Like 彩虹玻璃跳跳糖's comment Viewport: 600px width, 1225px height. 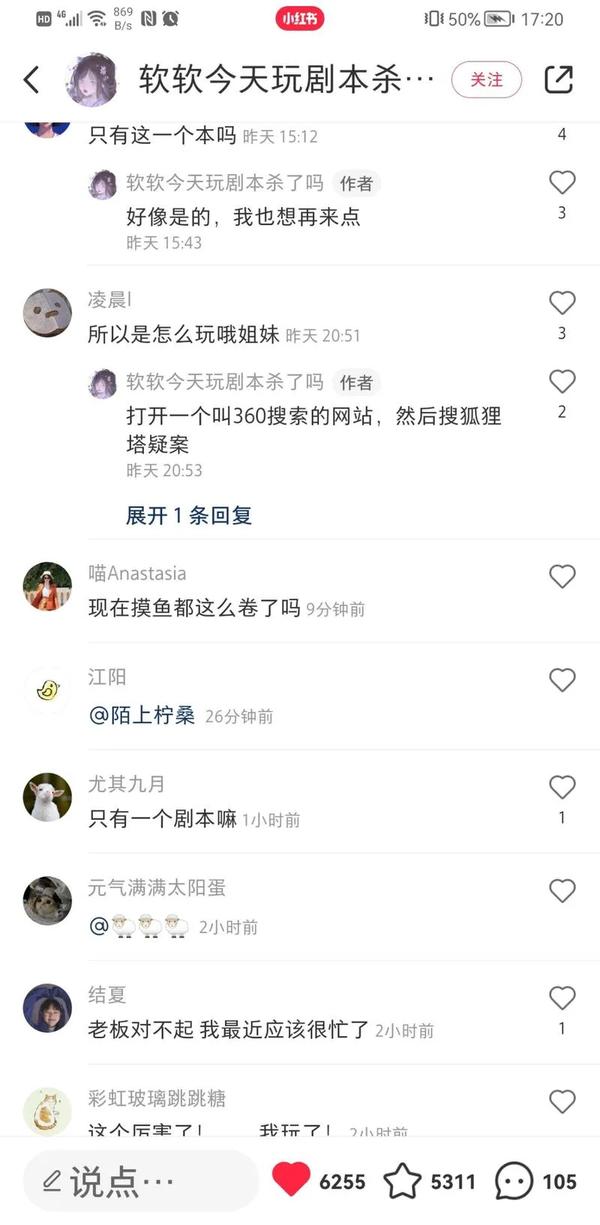[562, 1102]
